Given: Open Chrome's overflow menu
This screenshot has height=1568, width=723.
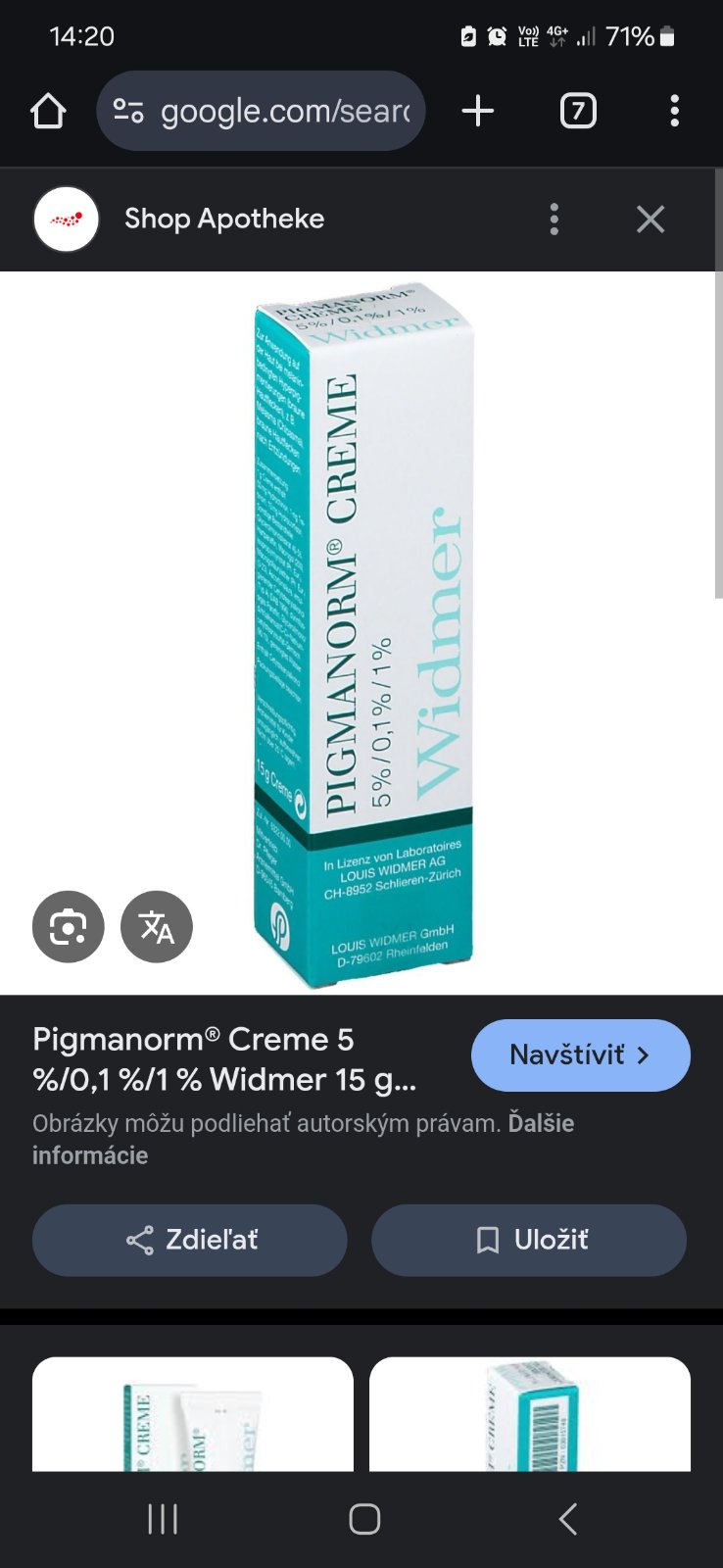Looking at the screenshot, I should pos(674,112).
